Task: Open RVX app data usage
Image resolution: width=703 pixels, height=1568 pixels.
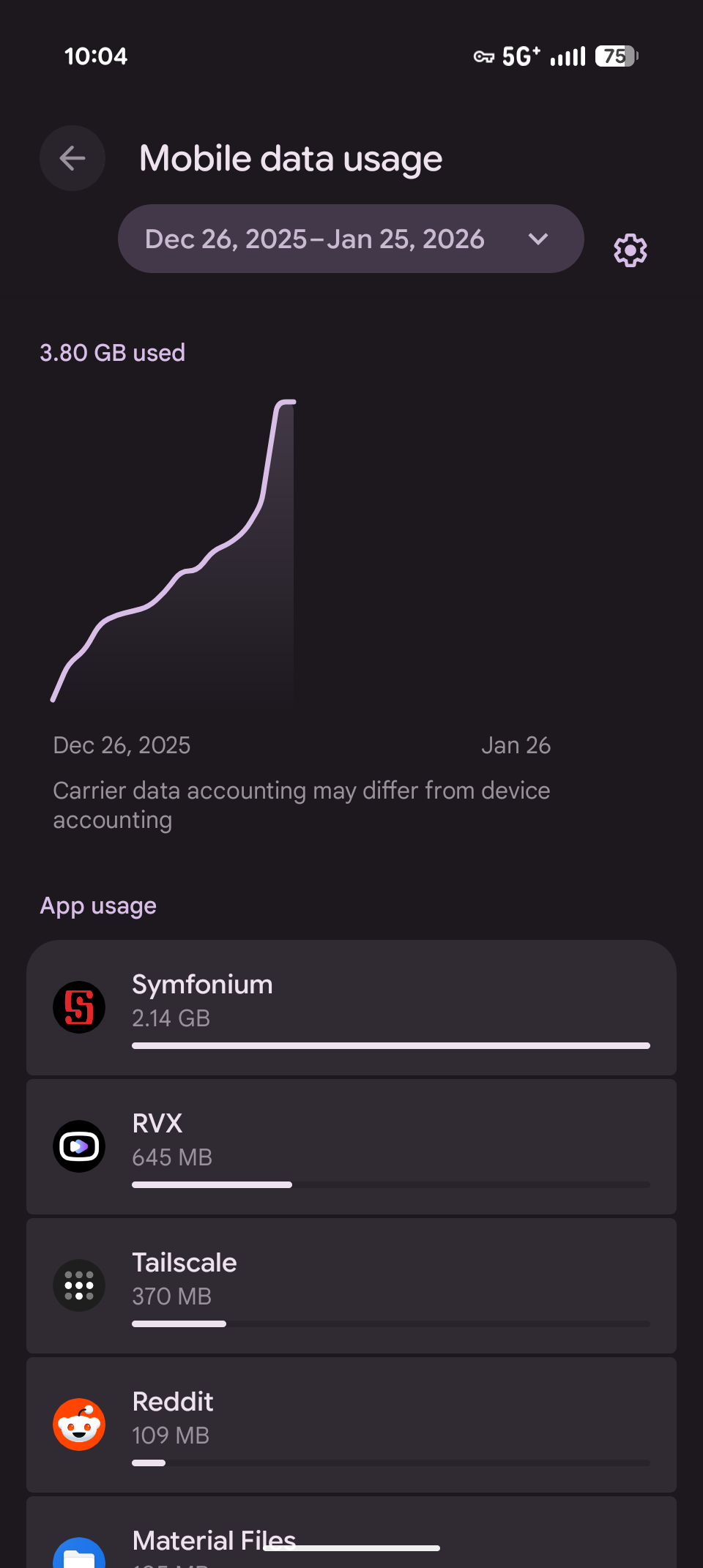Action: coord(351,1146)
